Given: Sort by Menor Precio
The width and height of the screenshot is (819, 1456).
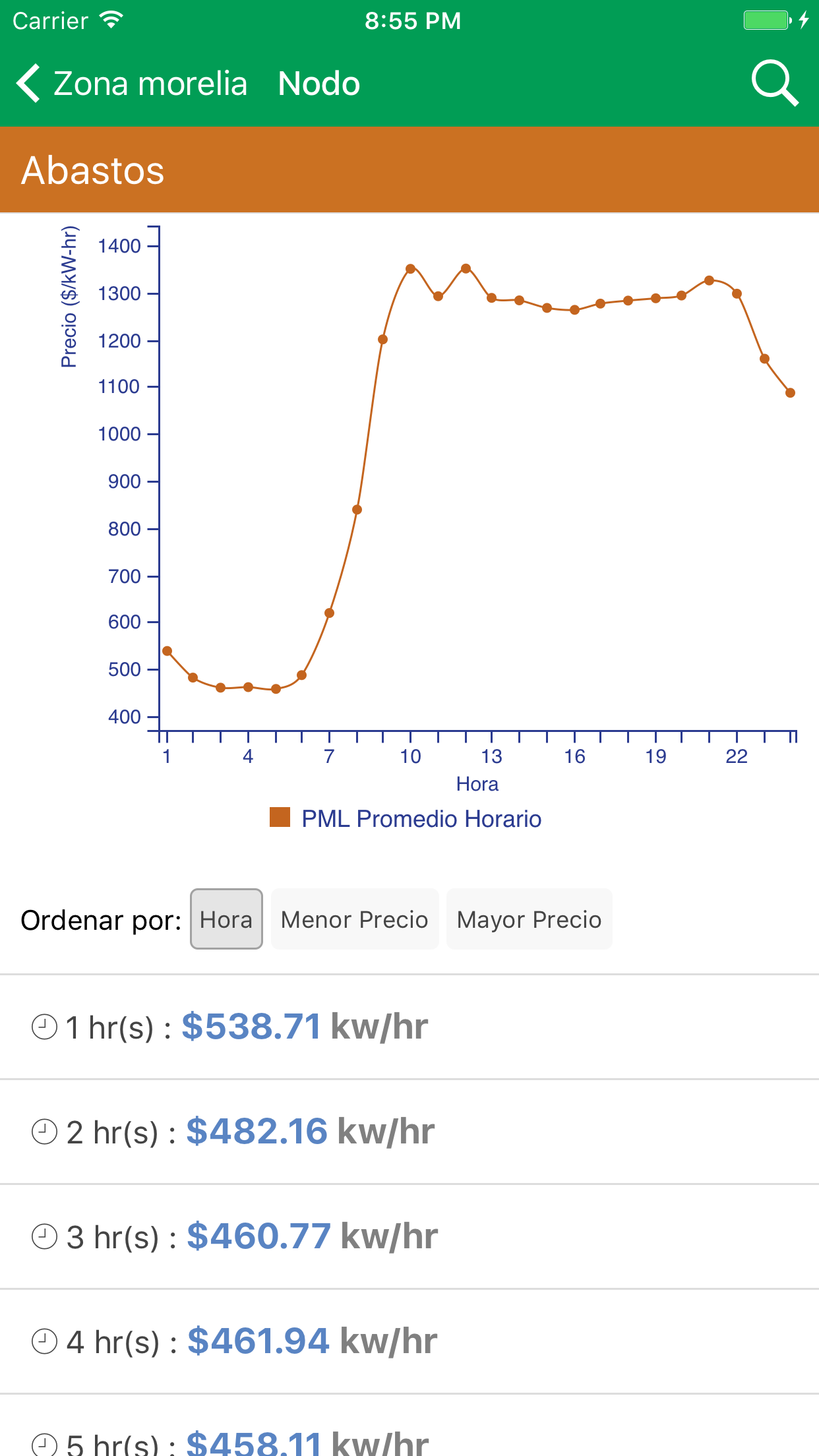Looking at the screenshot, I should pos(355,919).
